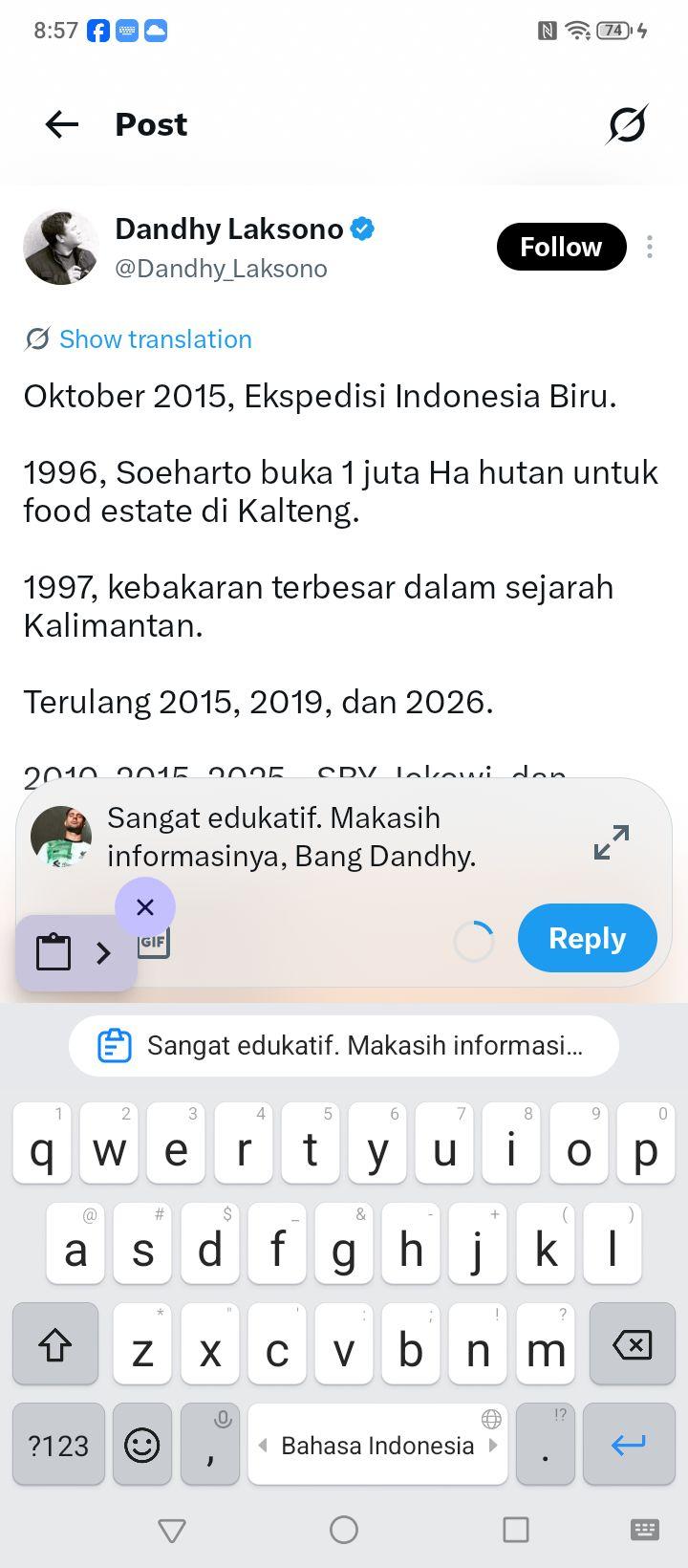Open the Grok icon in app bar
The image size is (688, 1568).
point(627,124)
